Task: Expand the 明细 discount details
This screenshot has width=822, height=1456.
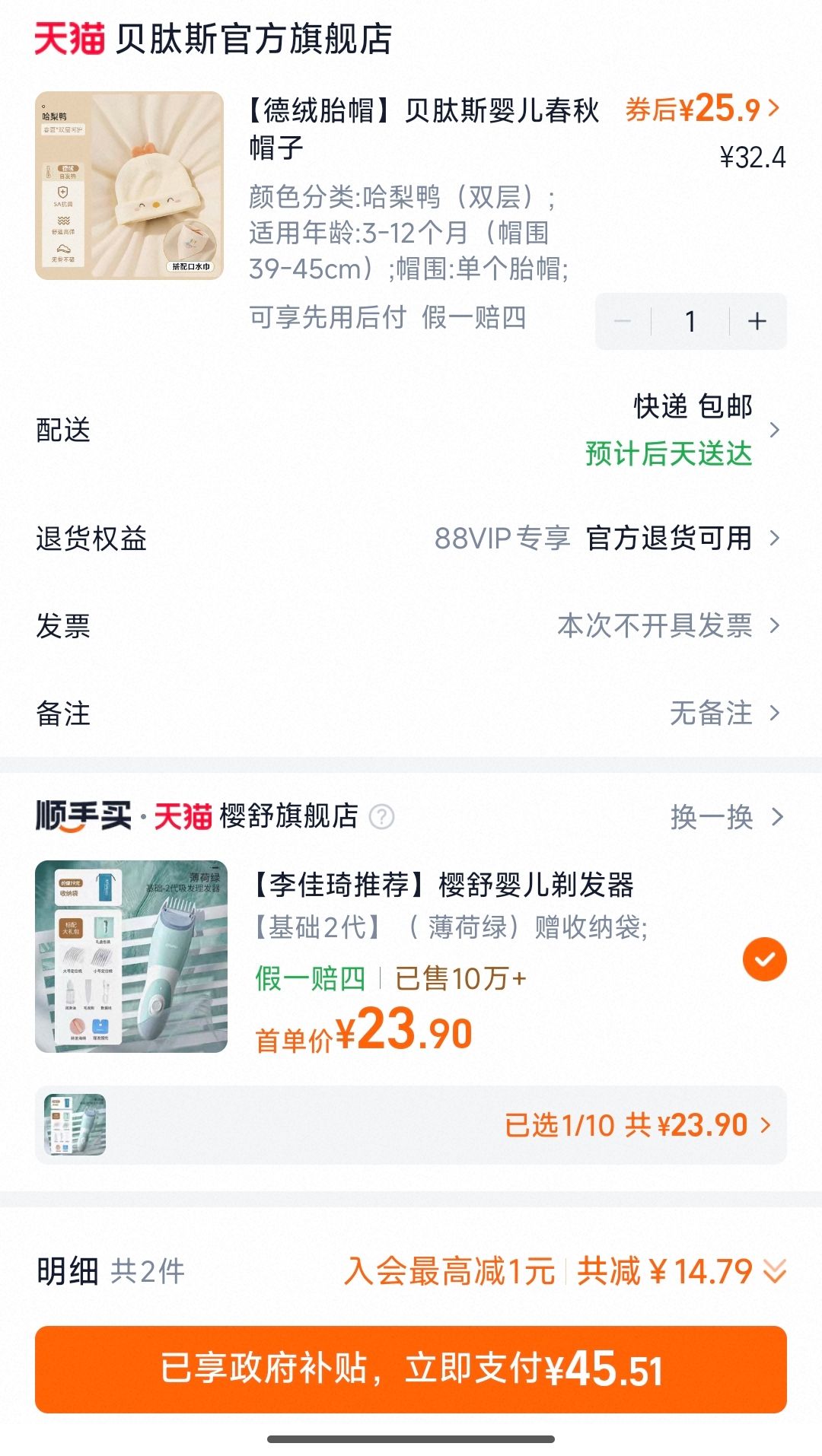Action: coord(774,1271)
